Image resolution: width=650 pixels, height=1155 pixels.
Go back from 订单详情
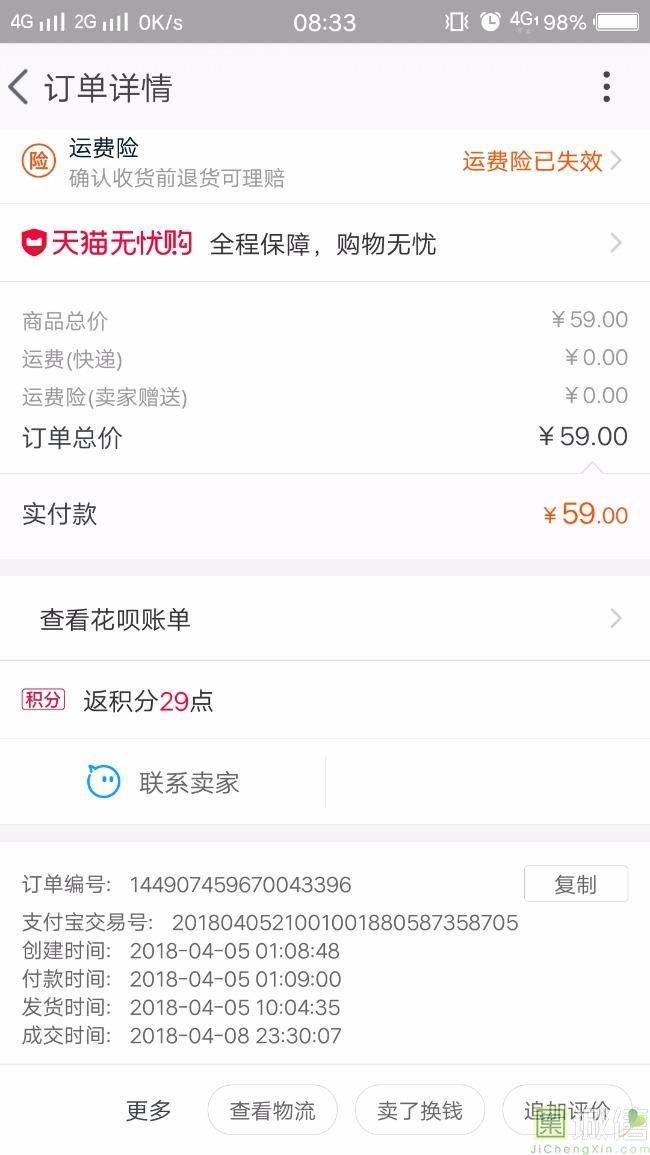pos(18,87)
